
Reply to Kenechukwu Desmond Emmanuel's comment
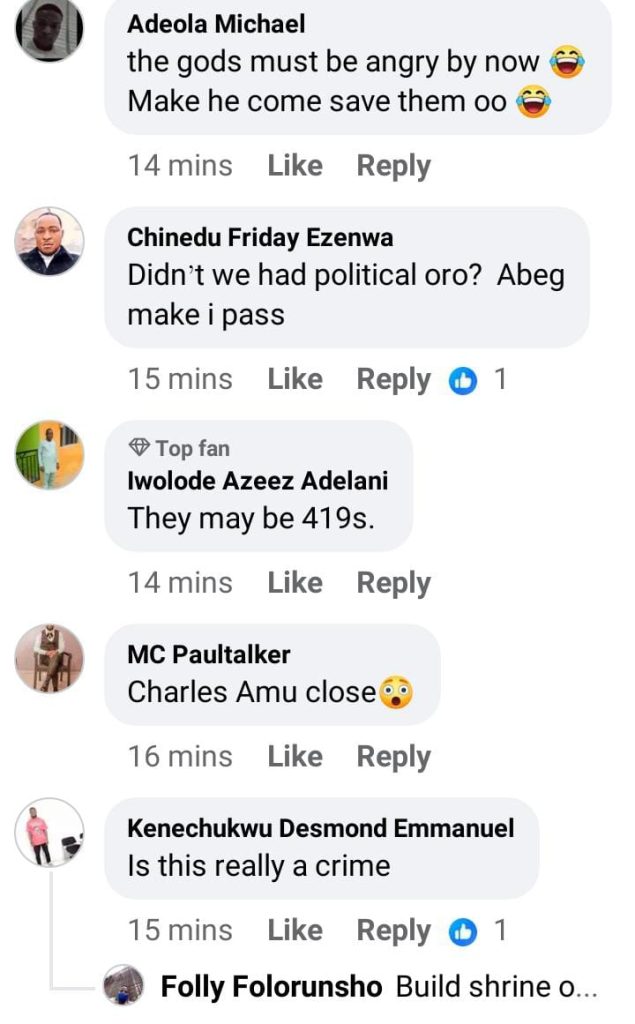pos(393,931)
